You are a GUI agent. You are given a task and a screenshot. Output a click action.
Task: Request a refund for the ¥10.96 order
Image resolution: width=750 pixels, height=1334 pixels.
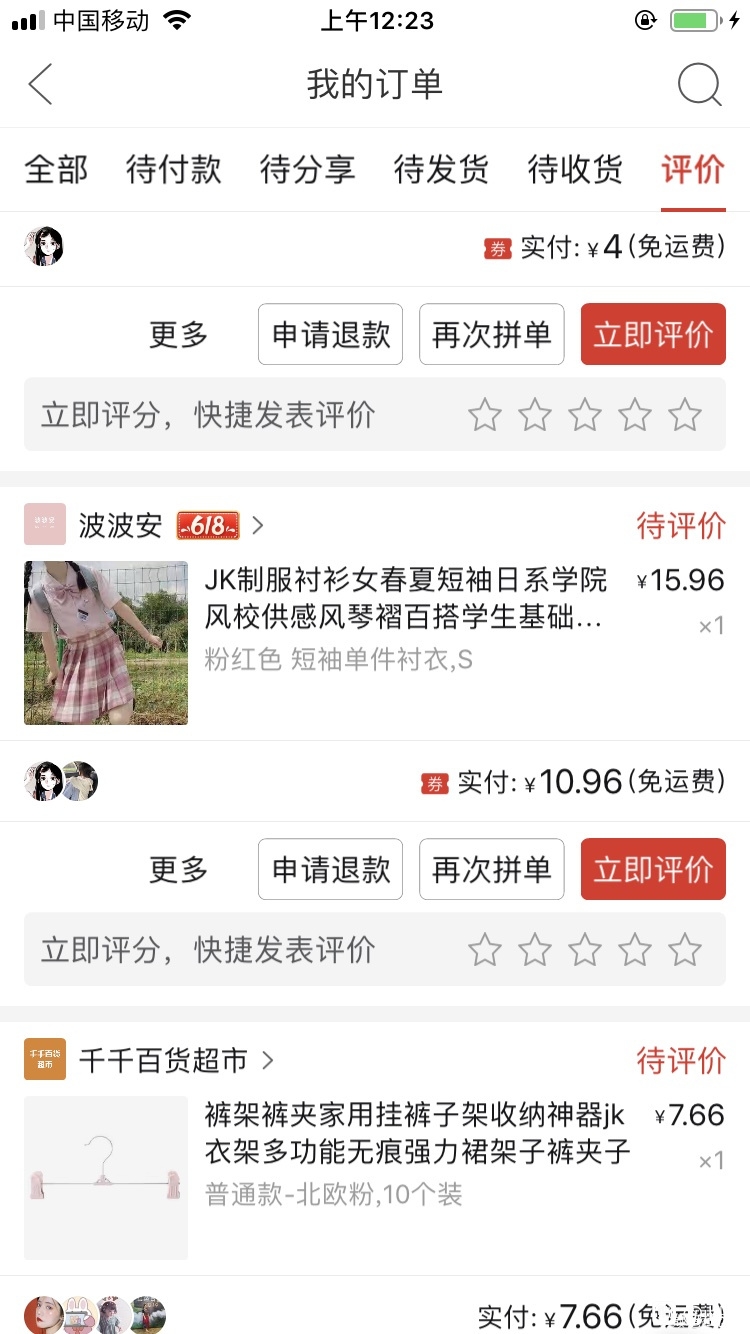330,870
